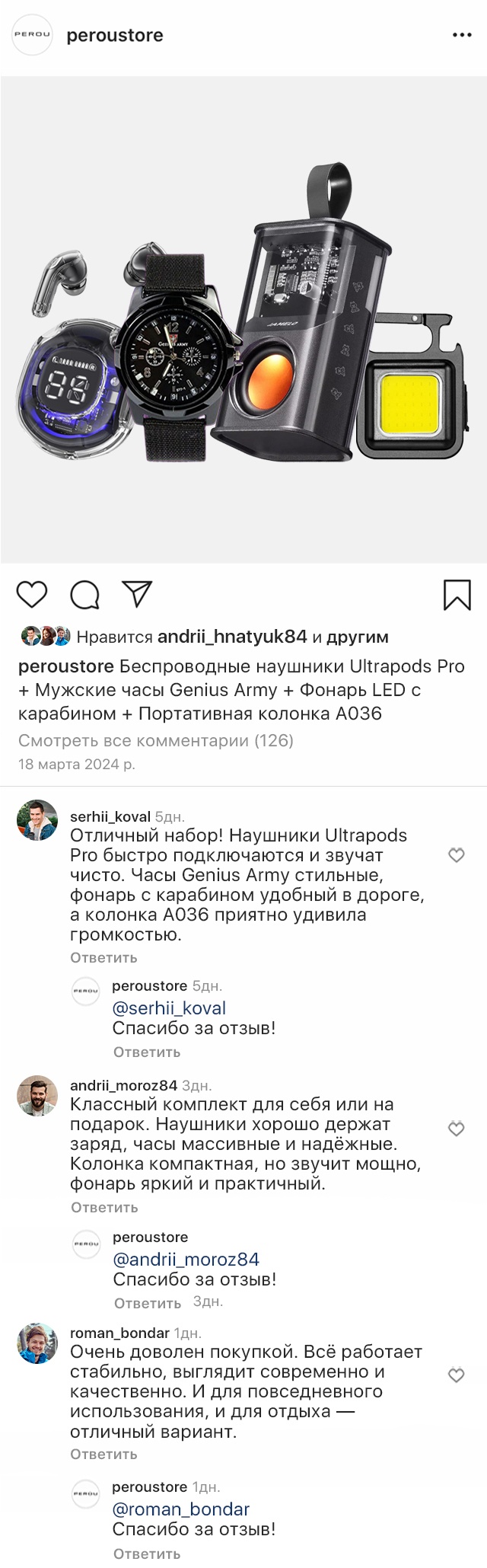
Task: Open andrii_hnatyuk84 in the likes line
Action: [x=231, y=637]
